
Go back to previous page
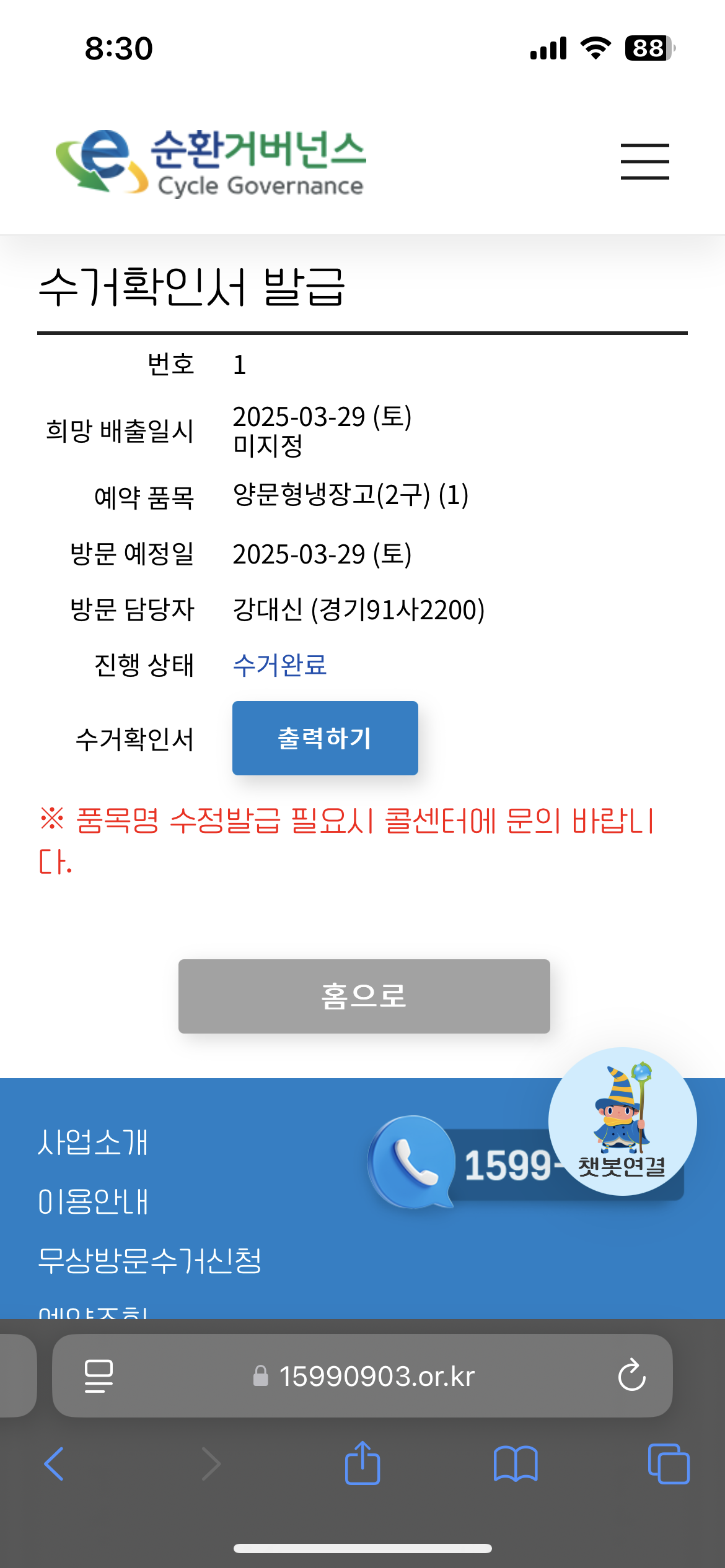[x=54, y=1465]
